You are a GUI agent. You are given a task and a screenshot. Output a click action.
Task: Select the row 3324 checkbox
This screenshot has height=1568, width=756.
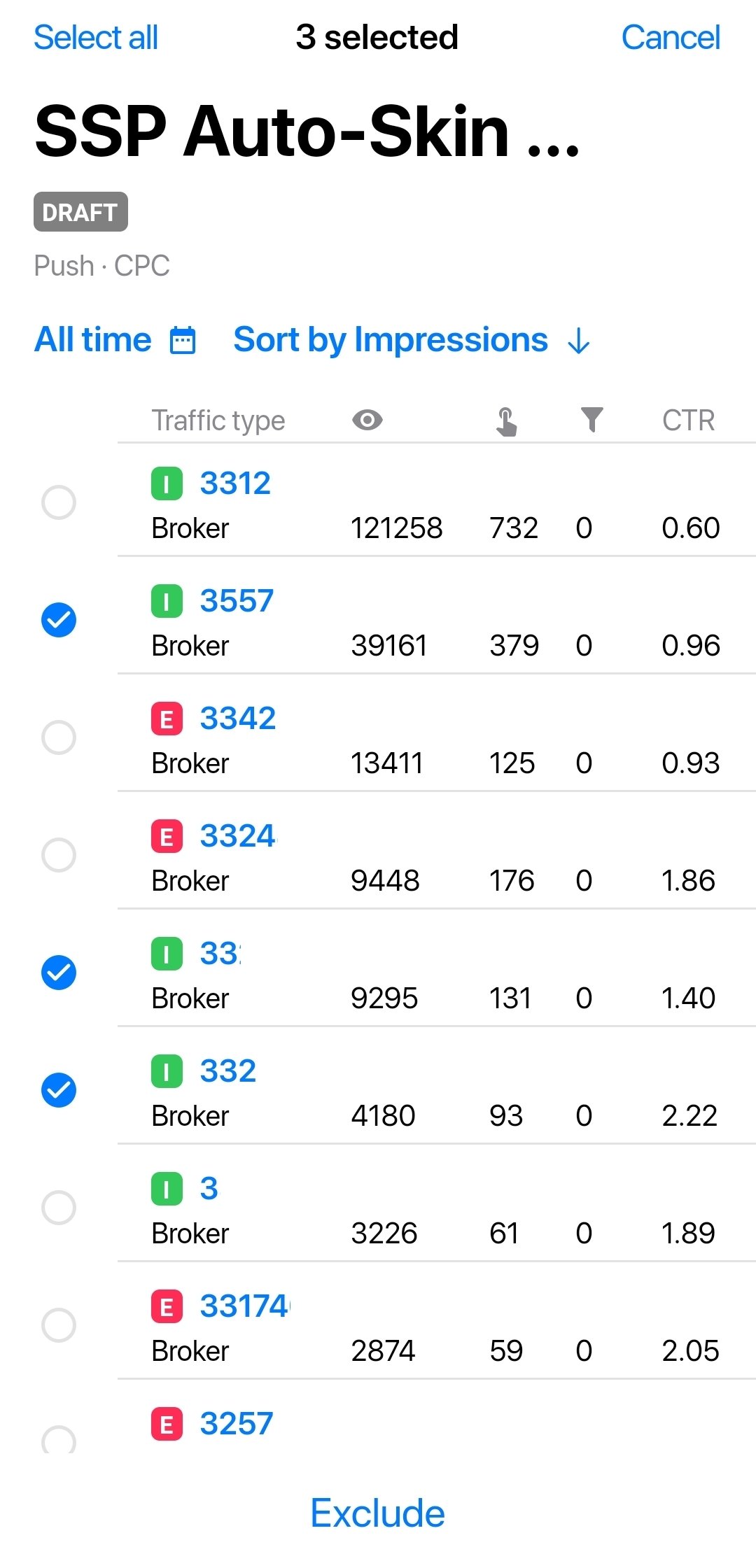click(x=59, y=855)
